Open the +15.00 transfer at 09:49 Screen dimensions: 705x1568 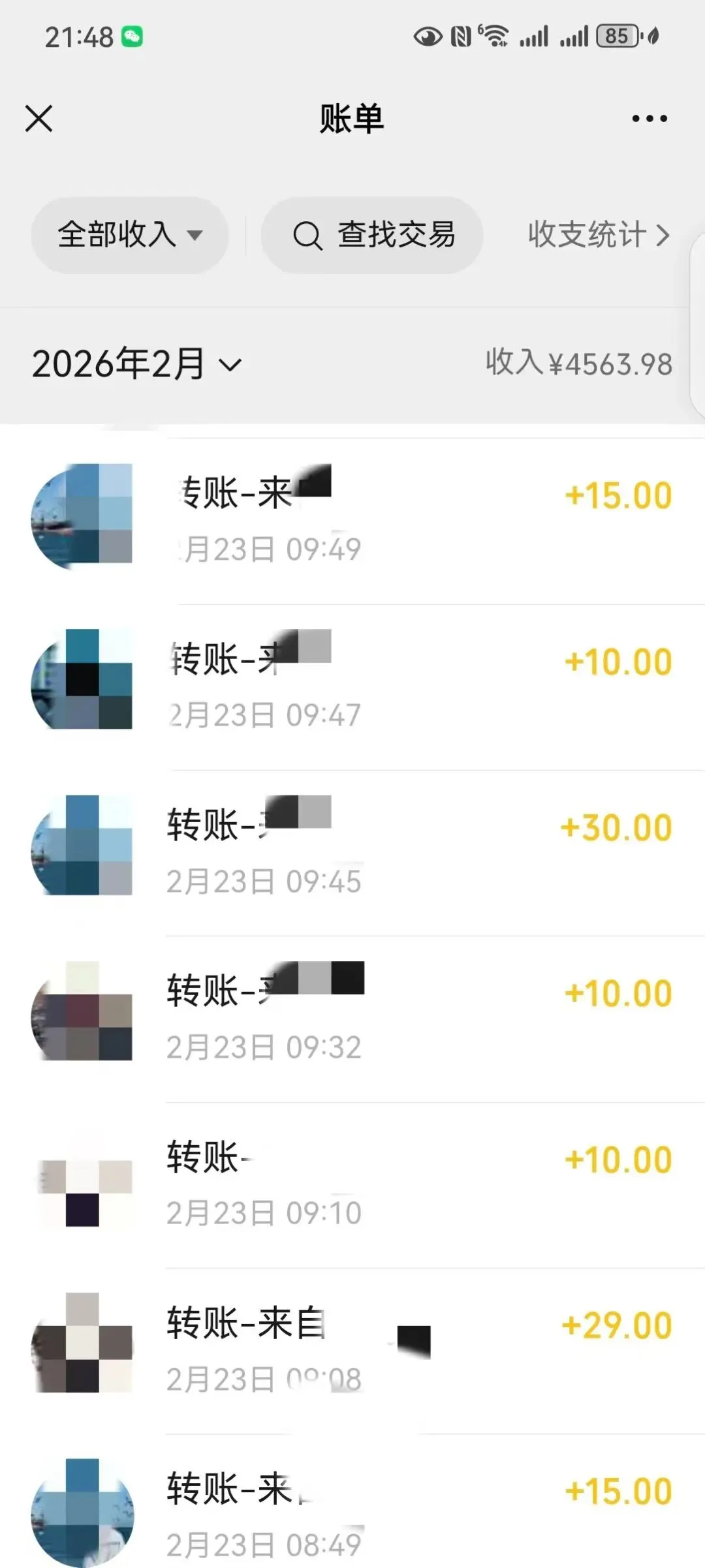(x=392, y=521)
